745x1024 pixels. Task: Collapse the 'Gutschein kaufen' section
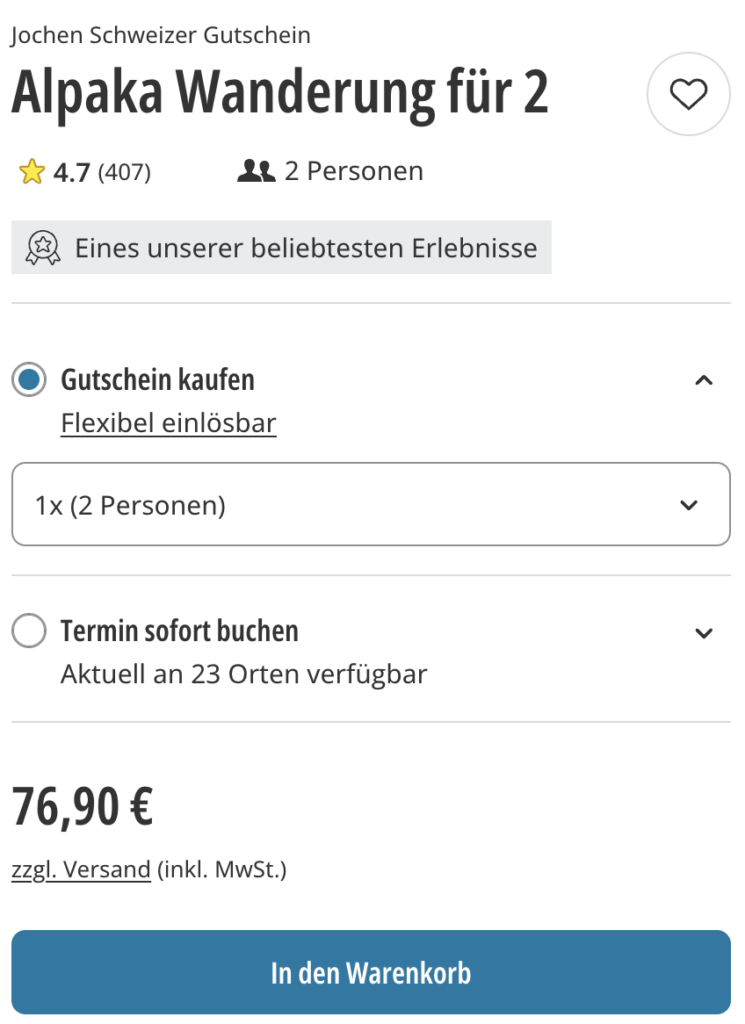[704, 380]
